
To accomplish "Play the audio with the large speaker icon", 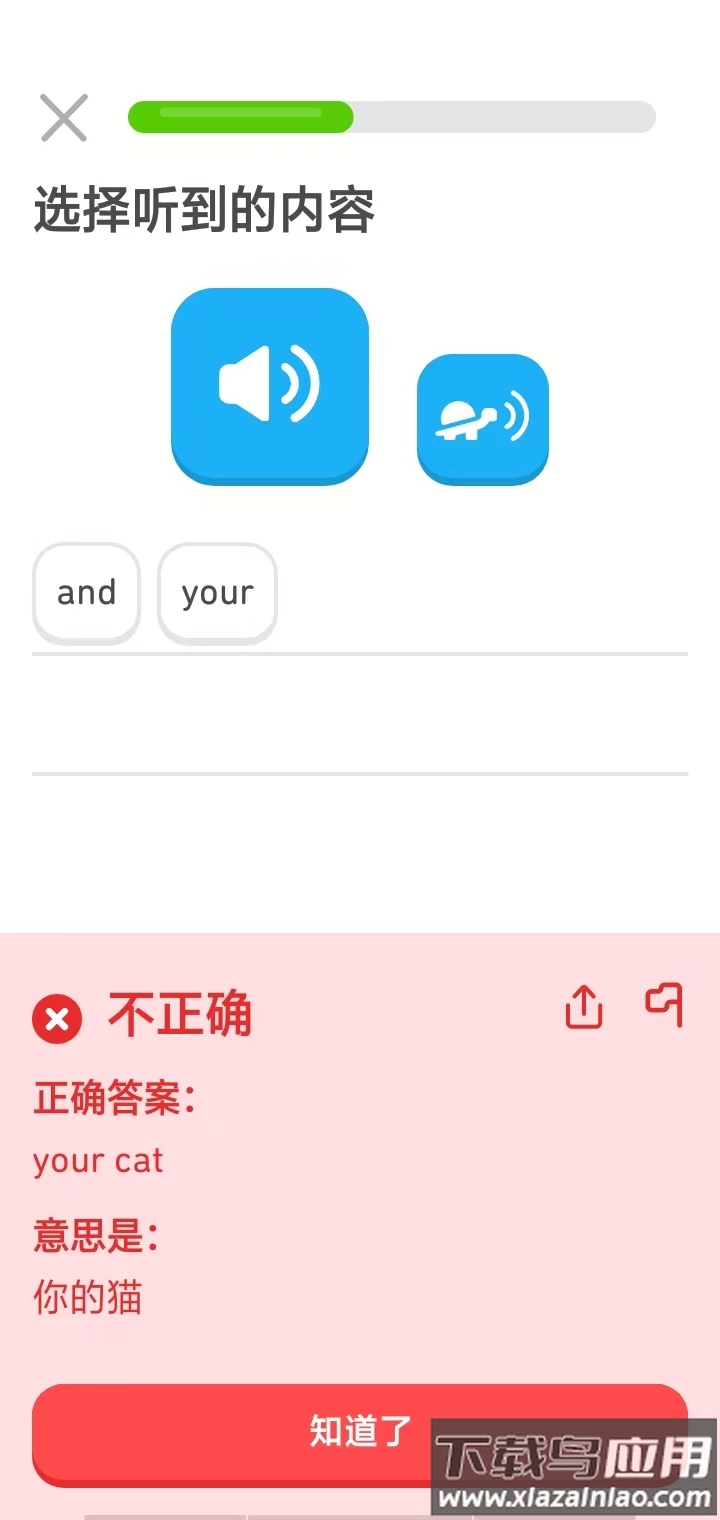I will coord(270,387).
